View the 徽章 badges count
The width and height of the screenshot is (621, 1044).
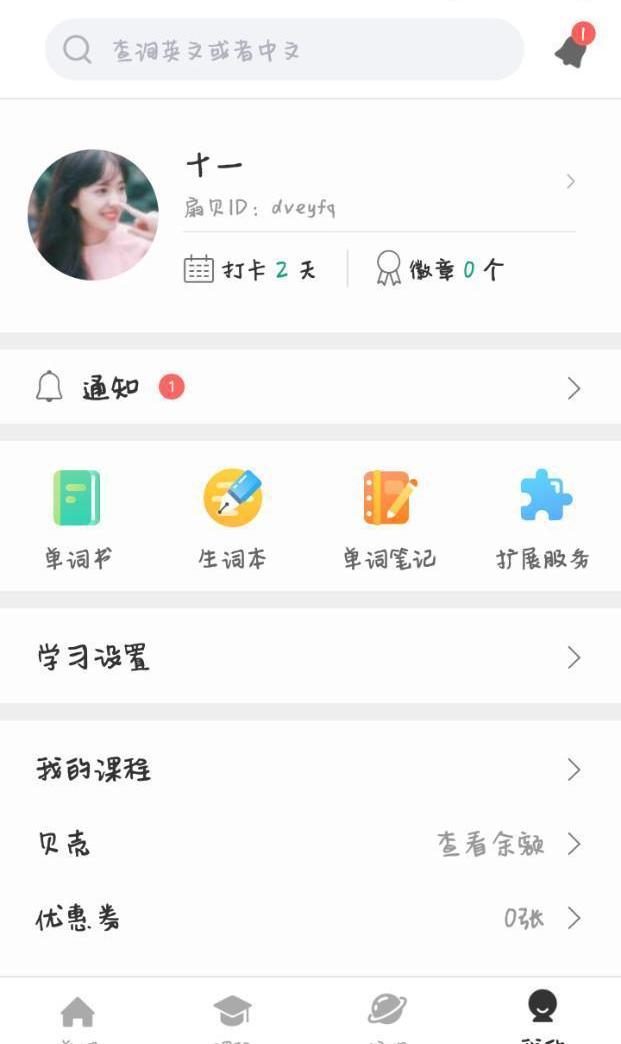[440, 269]
